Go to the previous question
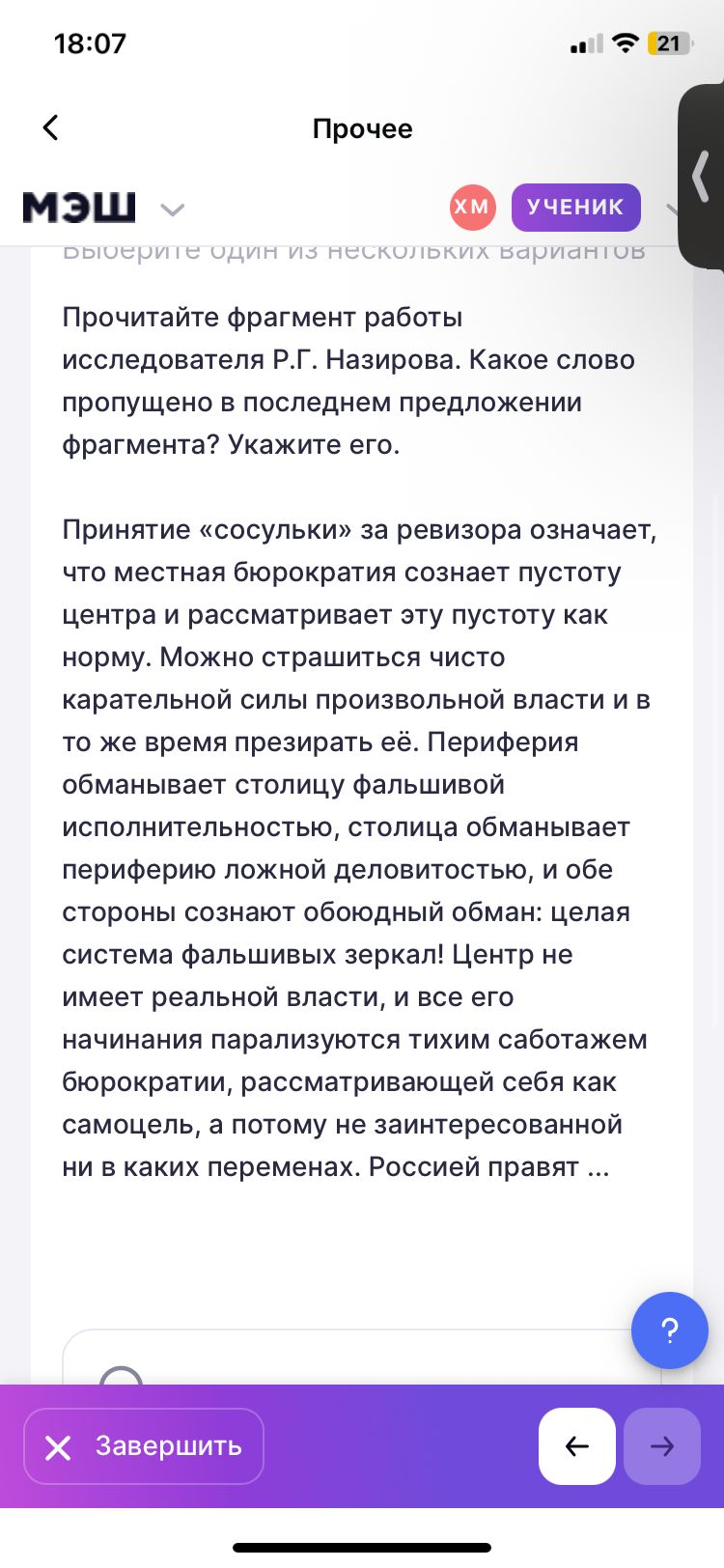Viewport: 724px width, 1568px height. coord(576,1446)
